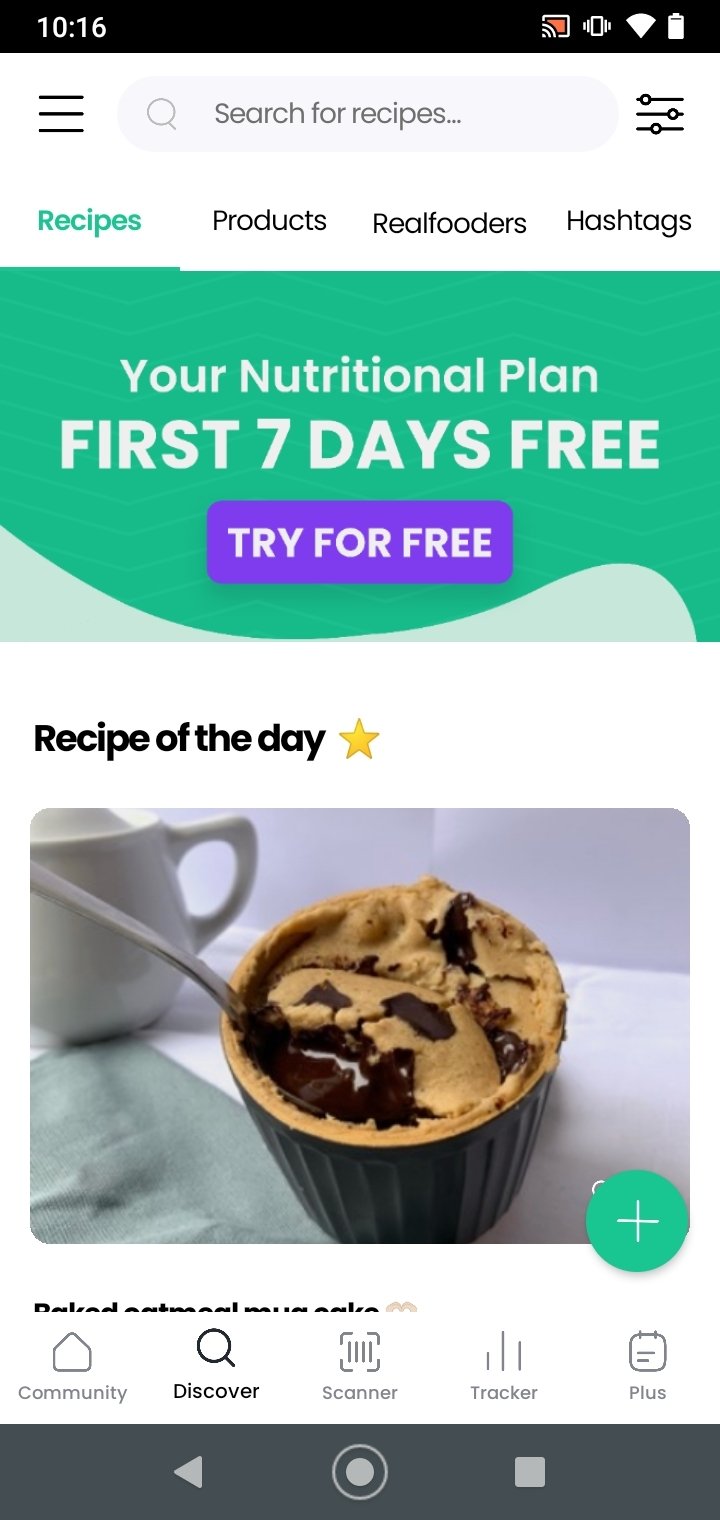This screenshot has width=720, height=1520.
Task: Go to the Community tab
Action: coord(72,1367)
